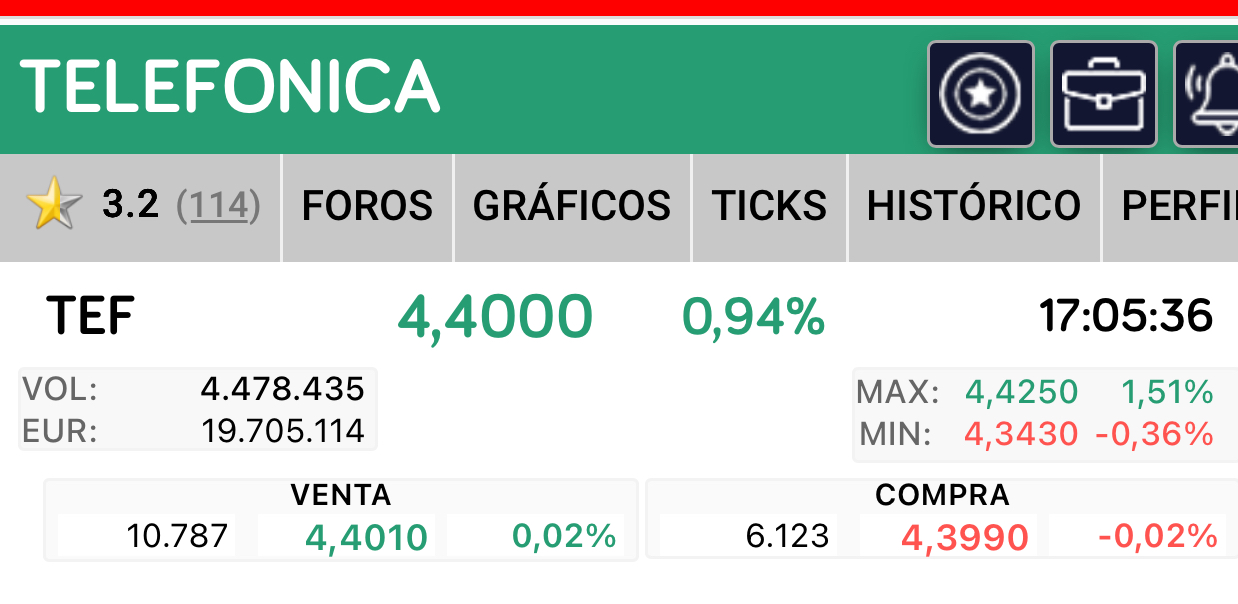Add Telefonica to favorites star icon
This screenshot has height=604, width=1238.
tap(980, 94)
